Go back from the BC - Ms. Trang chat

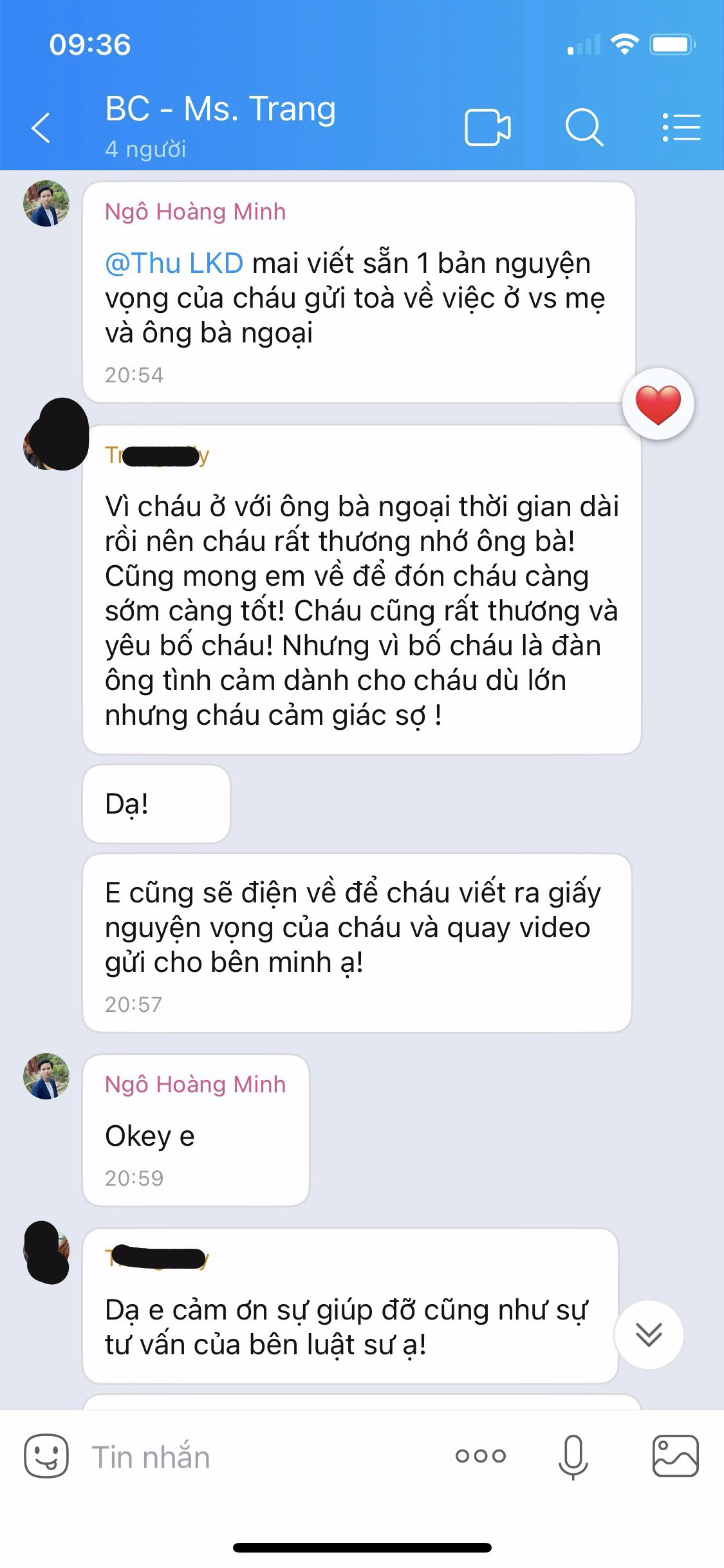(x=41, y=127)
